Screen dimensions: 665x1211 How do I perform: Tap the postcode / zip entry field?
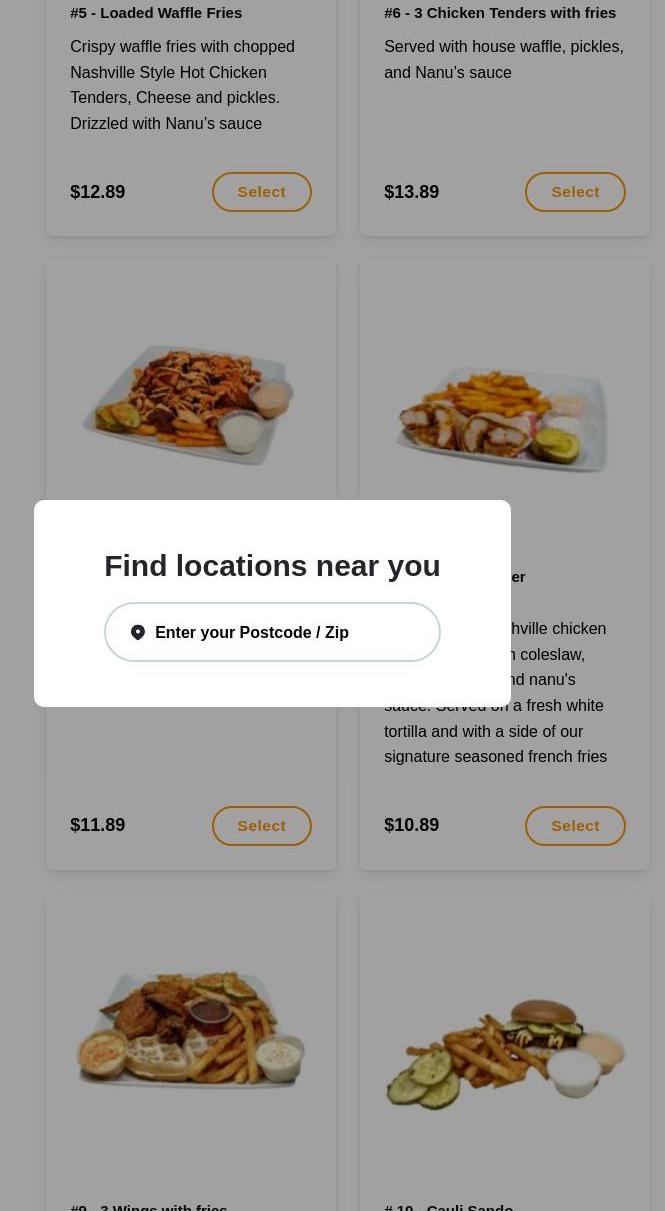click(285, 632)
